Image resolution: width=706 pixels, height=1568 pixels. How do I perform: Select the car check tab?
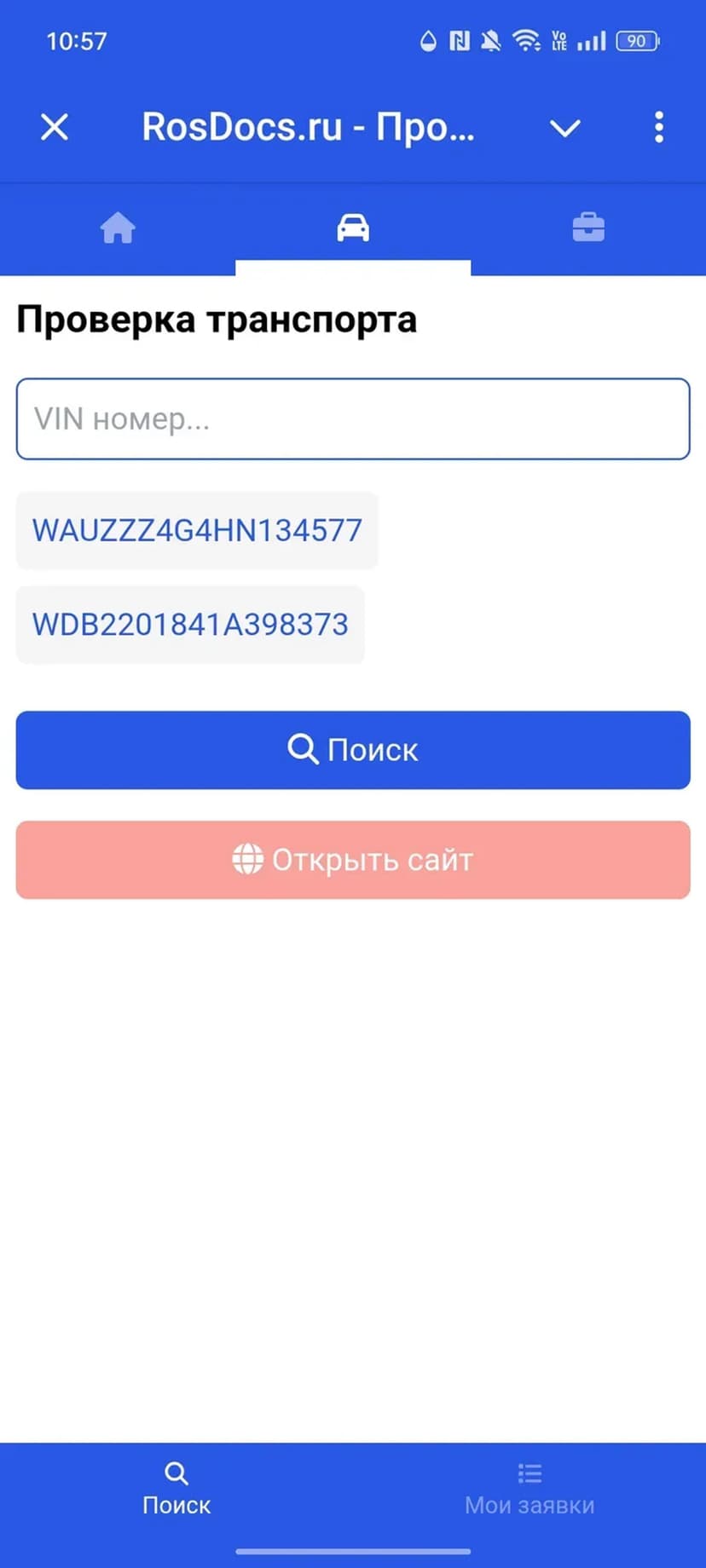coord(353,228)
